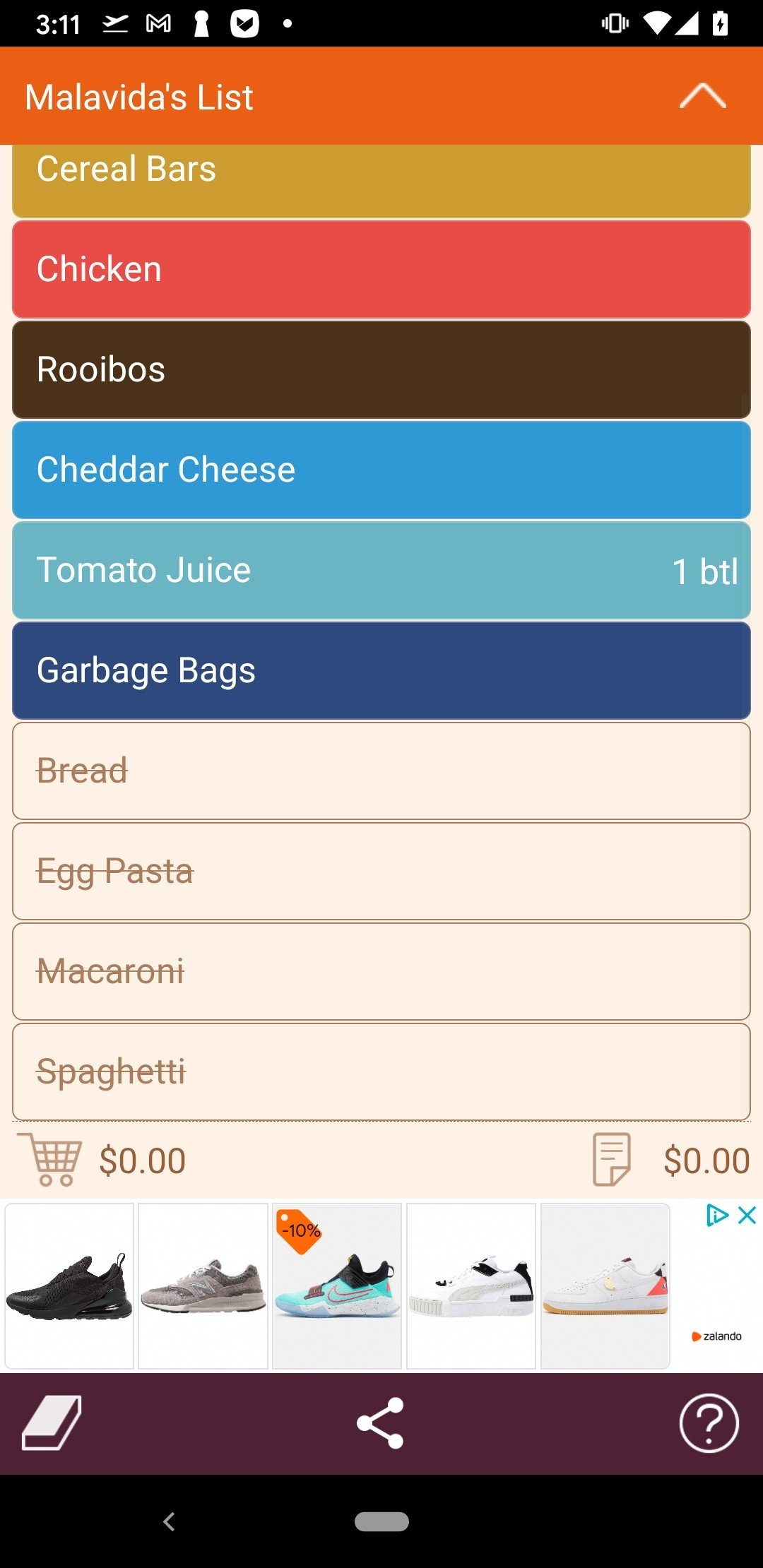Tap the eraser icon
The height and width of the screenshot is (1568, 763).
[x=52, y=1423]
